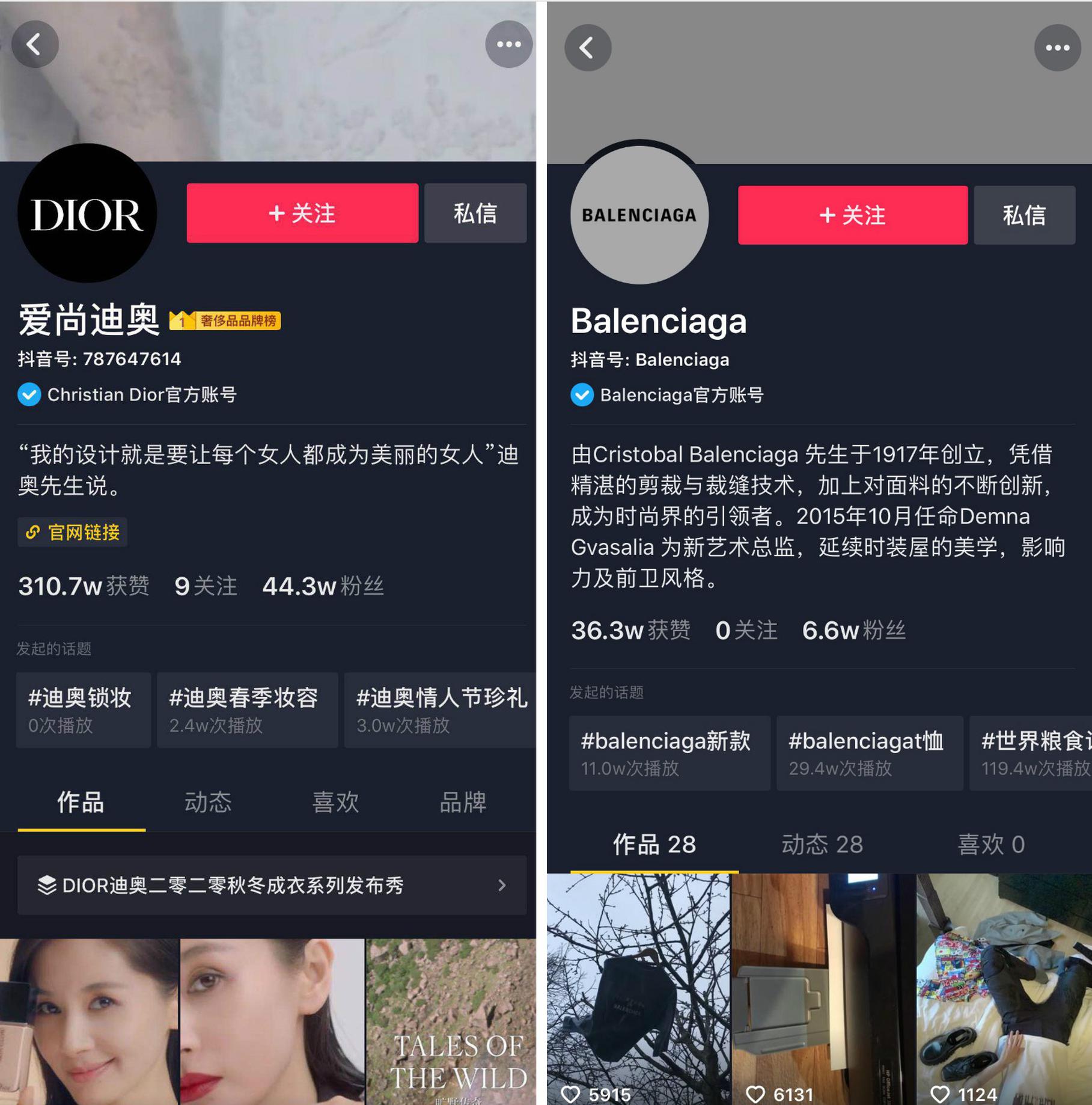The width and height of the screenshot is (1092, 1105).
Task: Open the more options menu on Balenciaga profile
Action: [1057, 47]
